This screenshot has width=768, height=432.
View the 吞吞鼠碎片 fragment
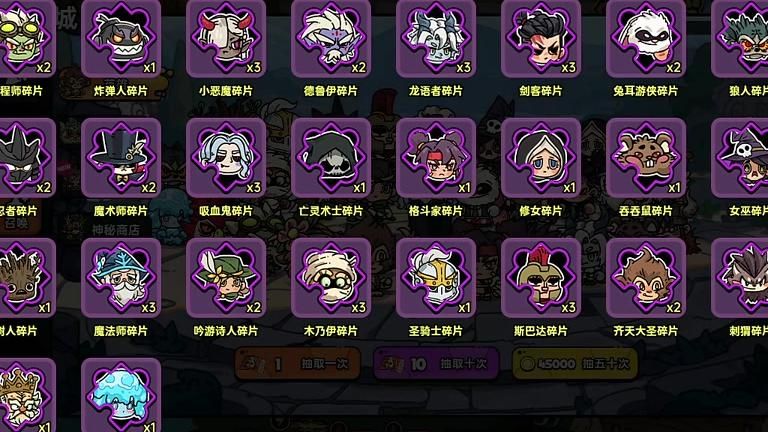coord(646,158)
